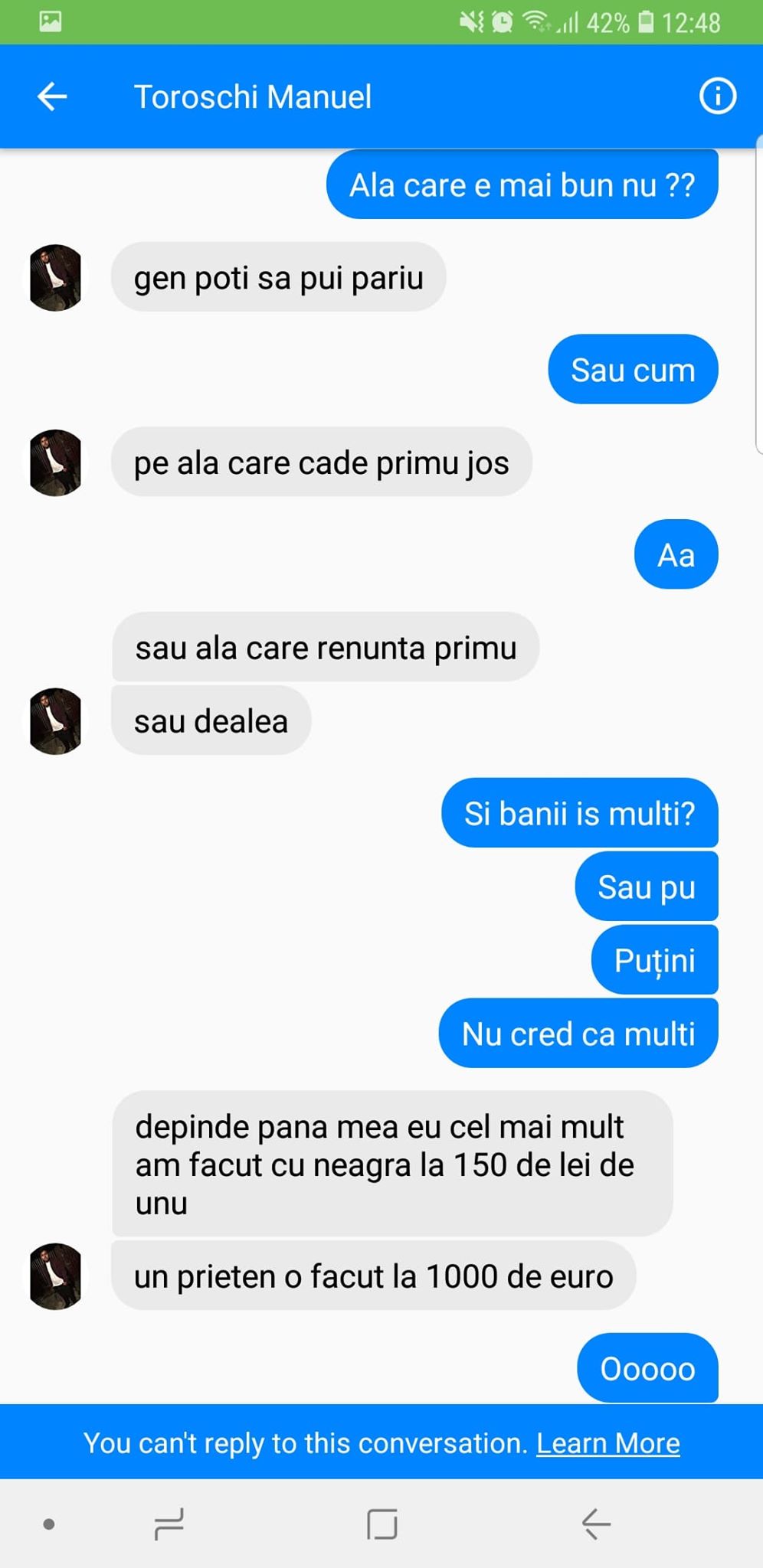
Task: Open the contact's avatar beside "gen poti sa pui pariu"
Action: [x=55, y=278]
